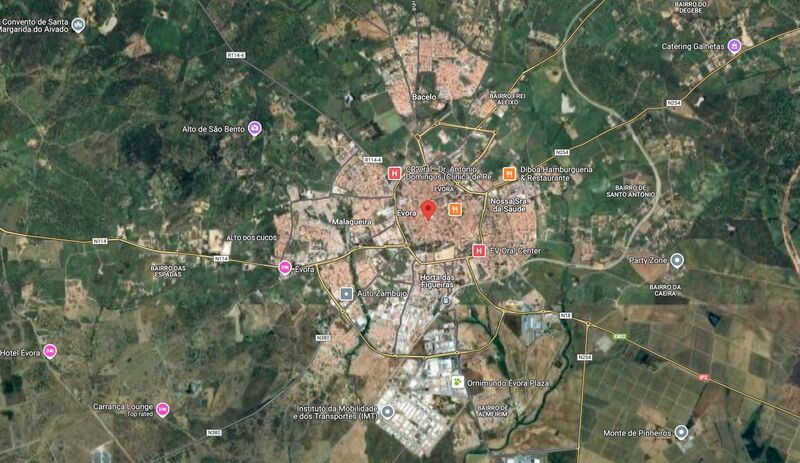Tap the Party Zone marker

[x=677, y=260]
